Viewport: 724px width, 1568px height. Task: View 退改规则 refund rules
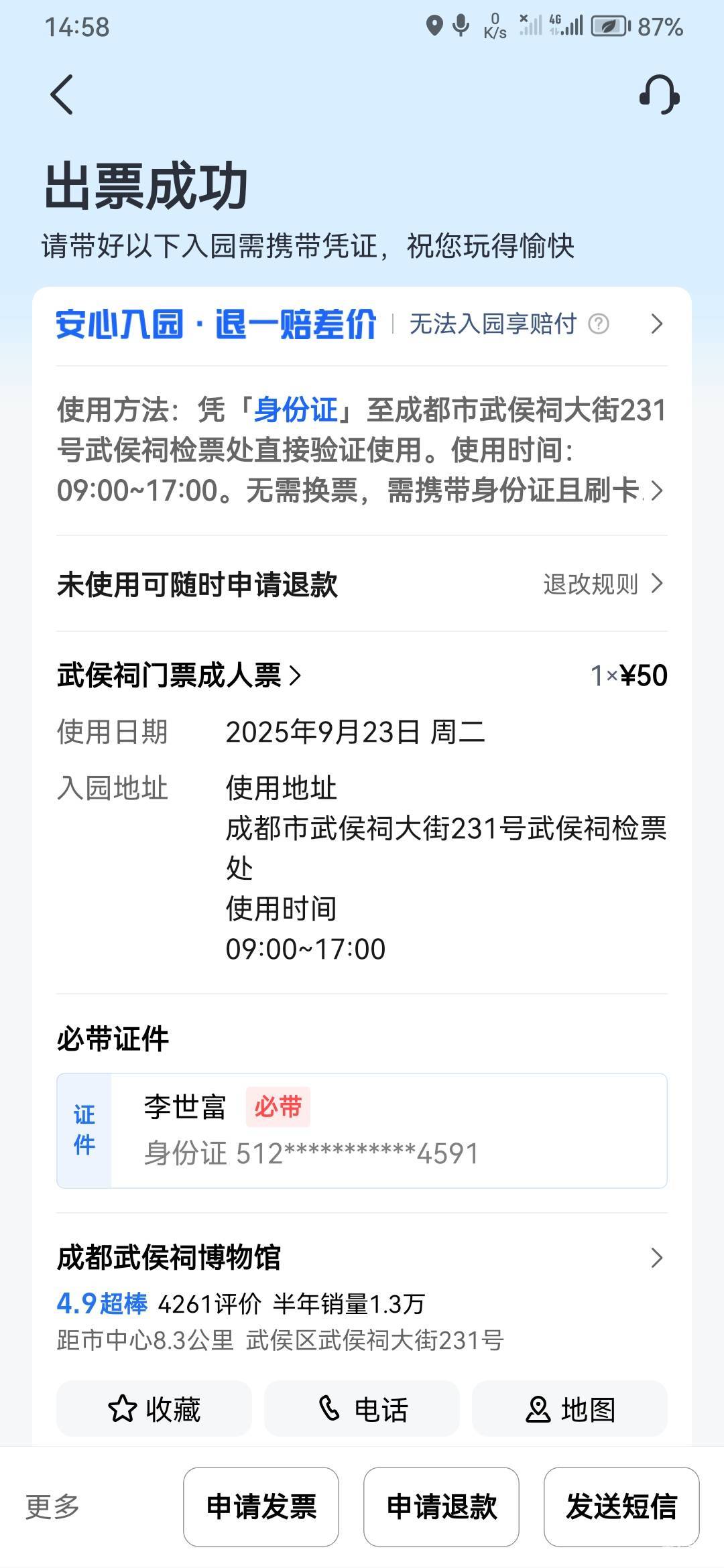coord(603,584)
